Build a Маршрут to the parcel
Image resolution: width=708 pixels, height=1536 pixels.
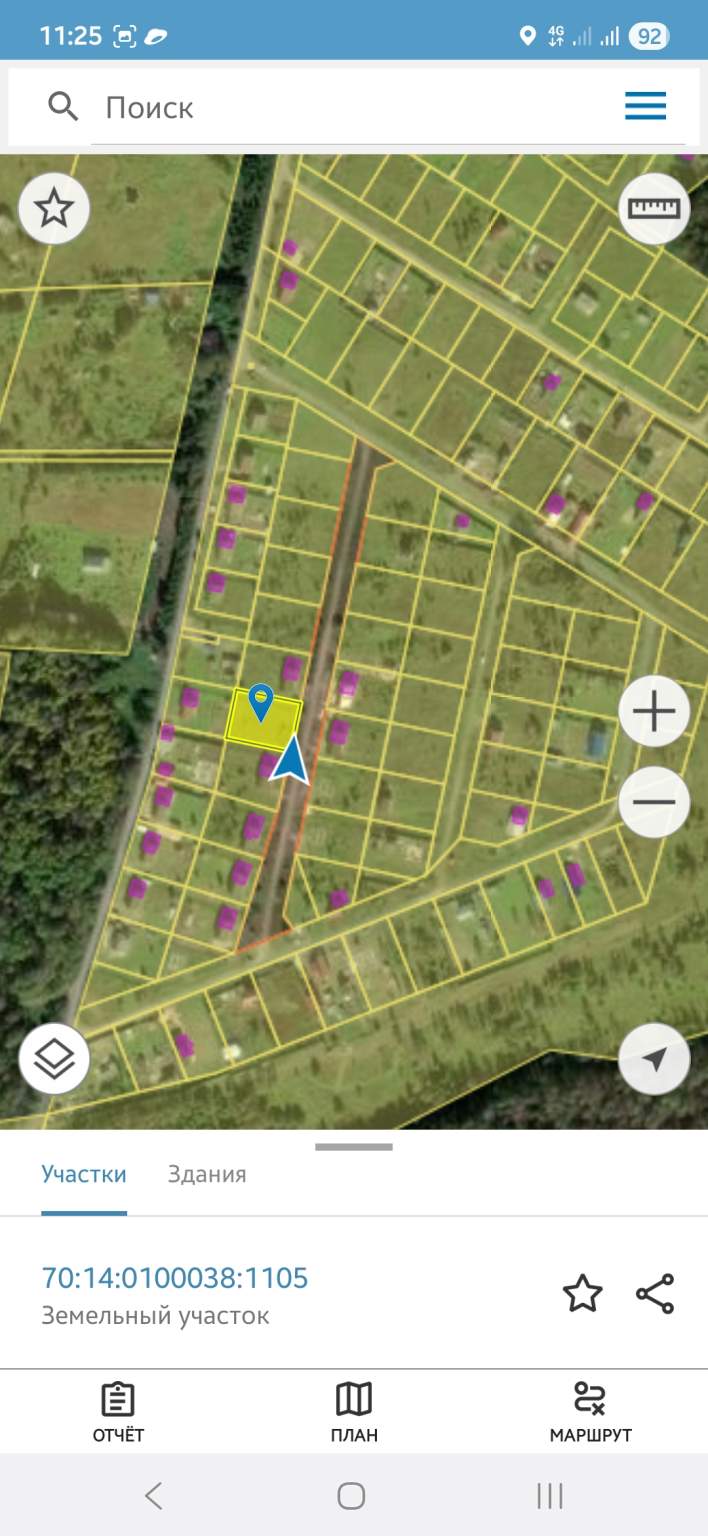tap(590, 1412)
